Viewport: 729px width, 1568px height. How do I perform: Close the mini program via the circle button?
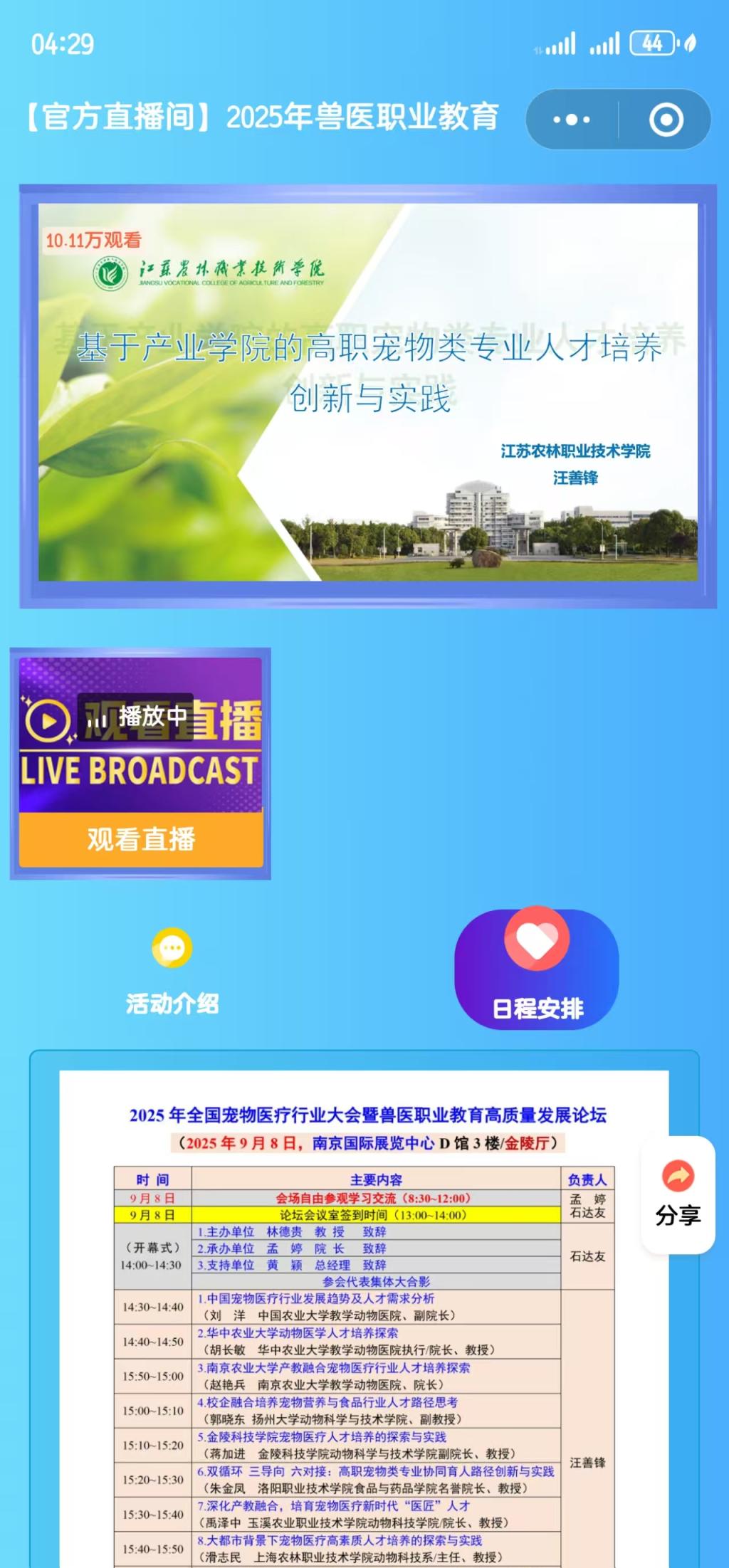coord(666,120)
